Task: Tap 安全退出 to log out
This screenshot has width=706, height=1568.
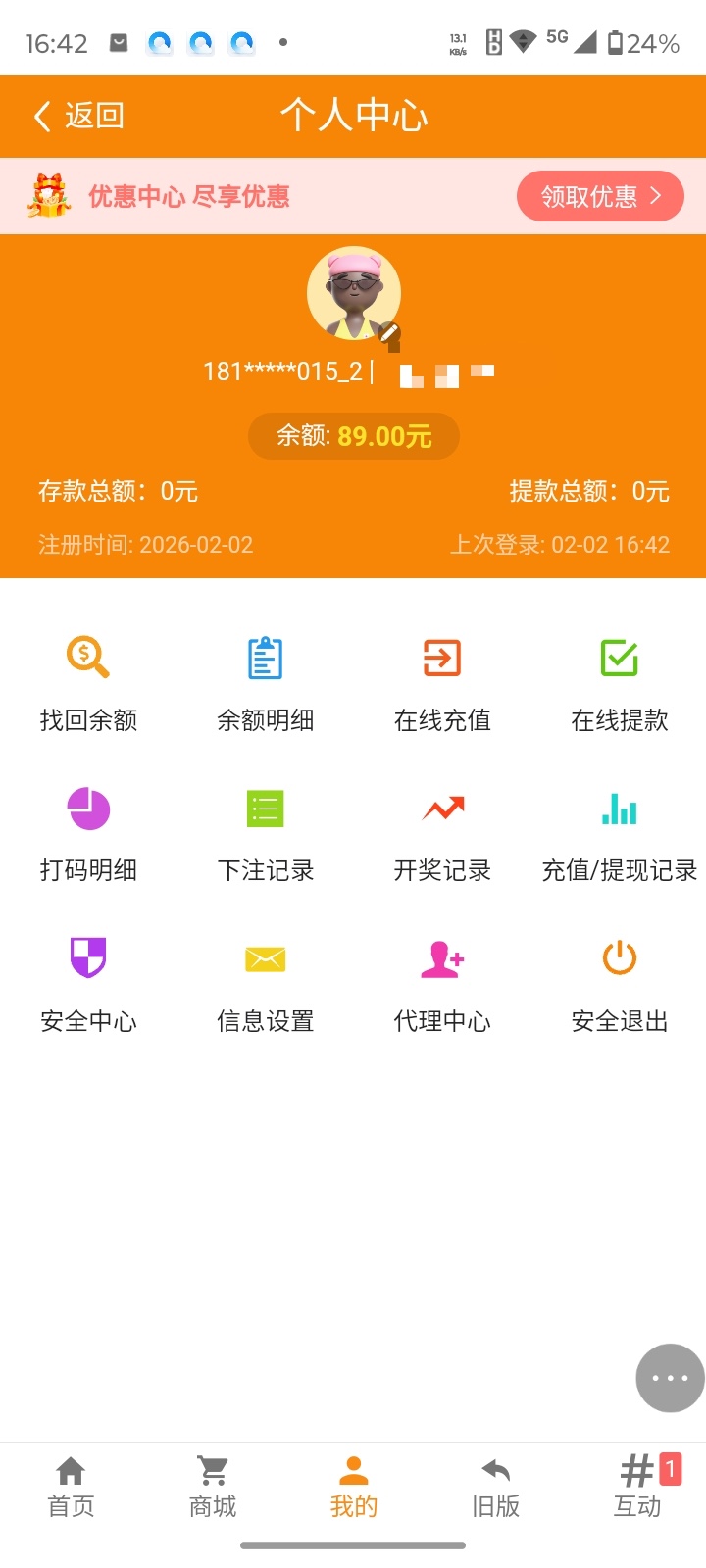Action: pos(620,985)
